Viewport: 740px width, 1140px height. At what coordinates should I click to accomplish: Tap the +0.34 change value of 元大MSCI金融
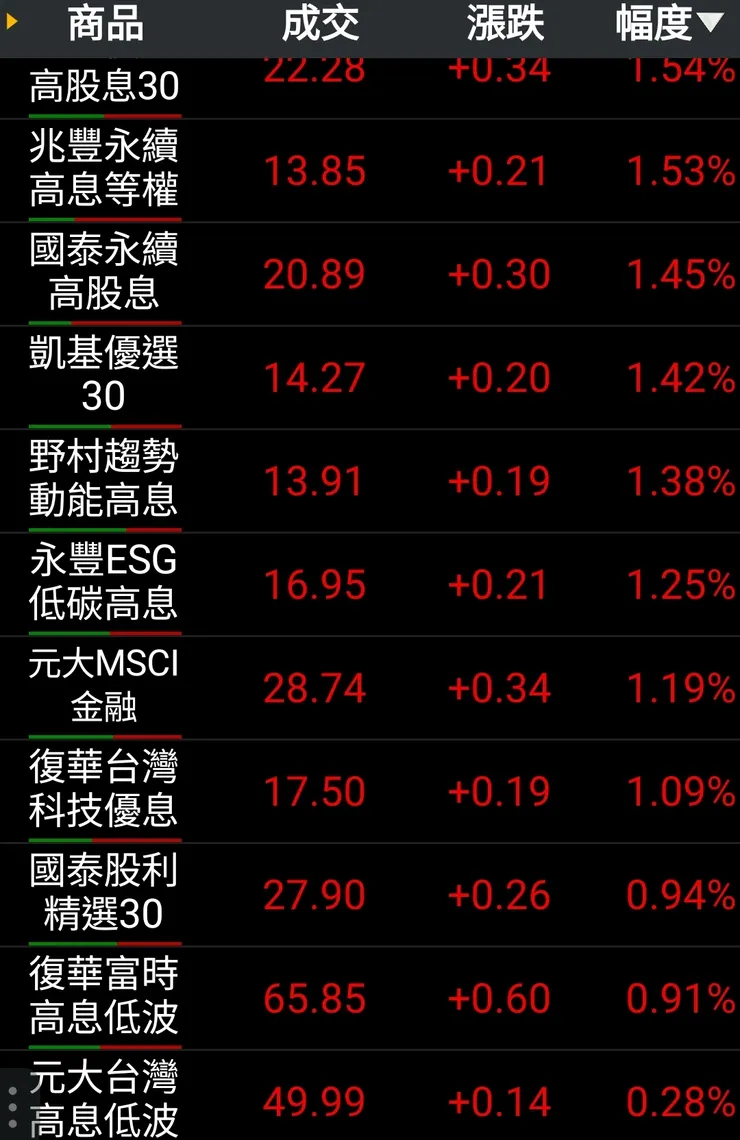click(500, 688)
